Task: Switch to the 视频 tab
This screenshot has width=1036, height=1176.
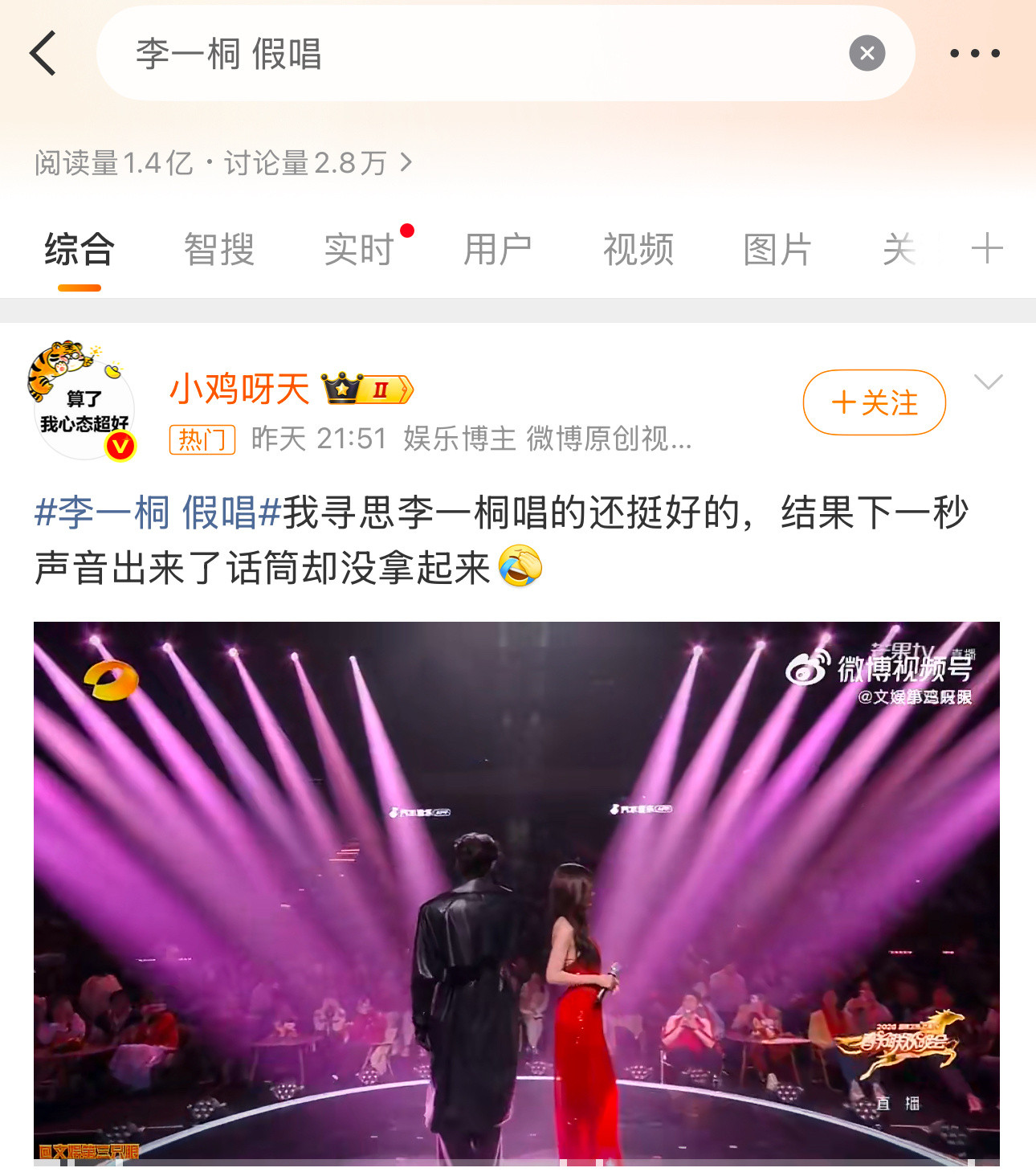Action: point(638,250)
